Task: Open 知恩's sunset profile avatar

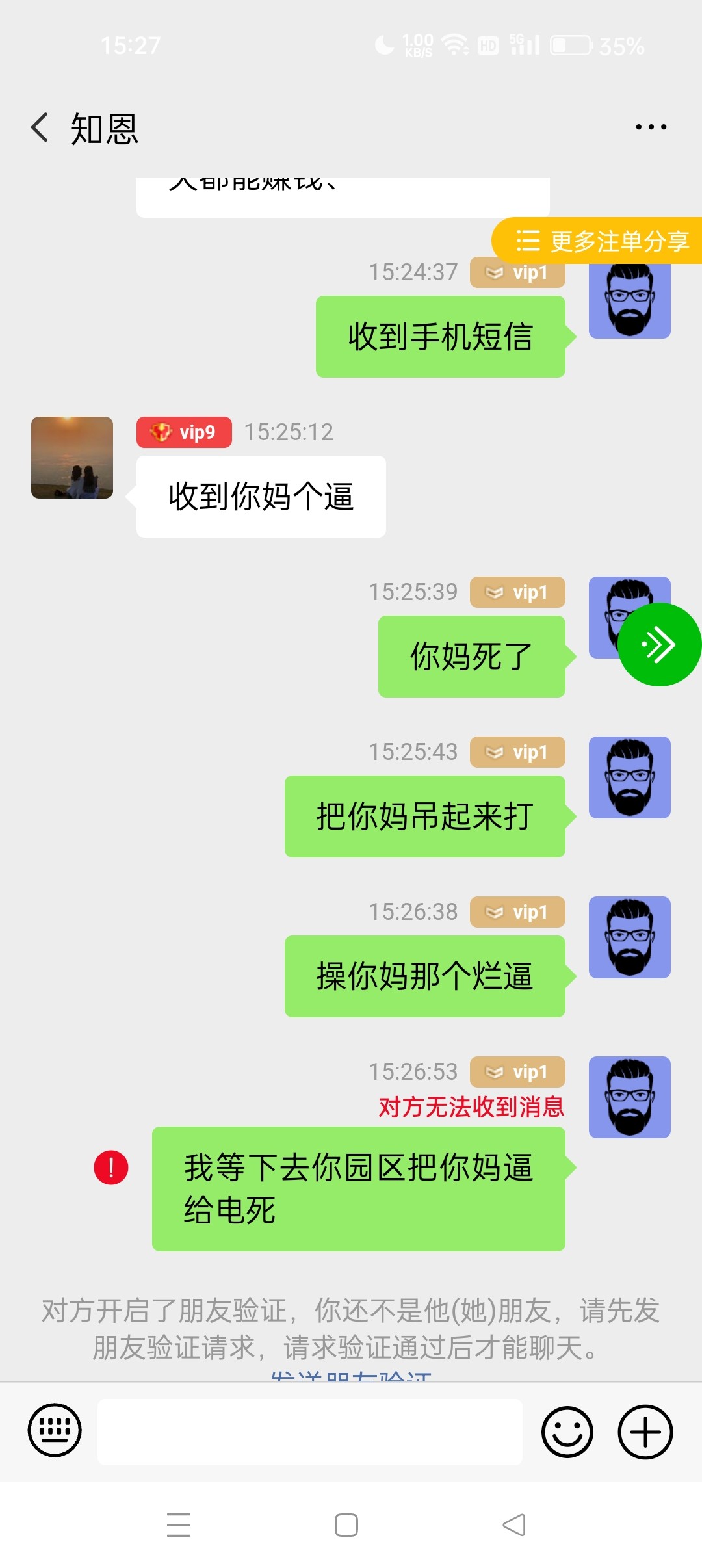Action: [72, 458]
